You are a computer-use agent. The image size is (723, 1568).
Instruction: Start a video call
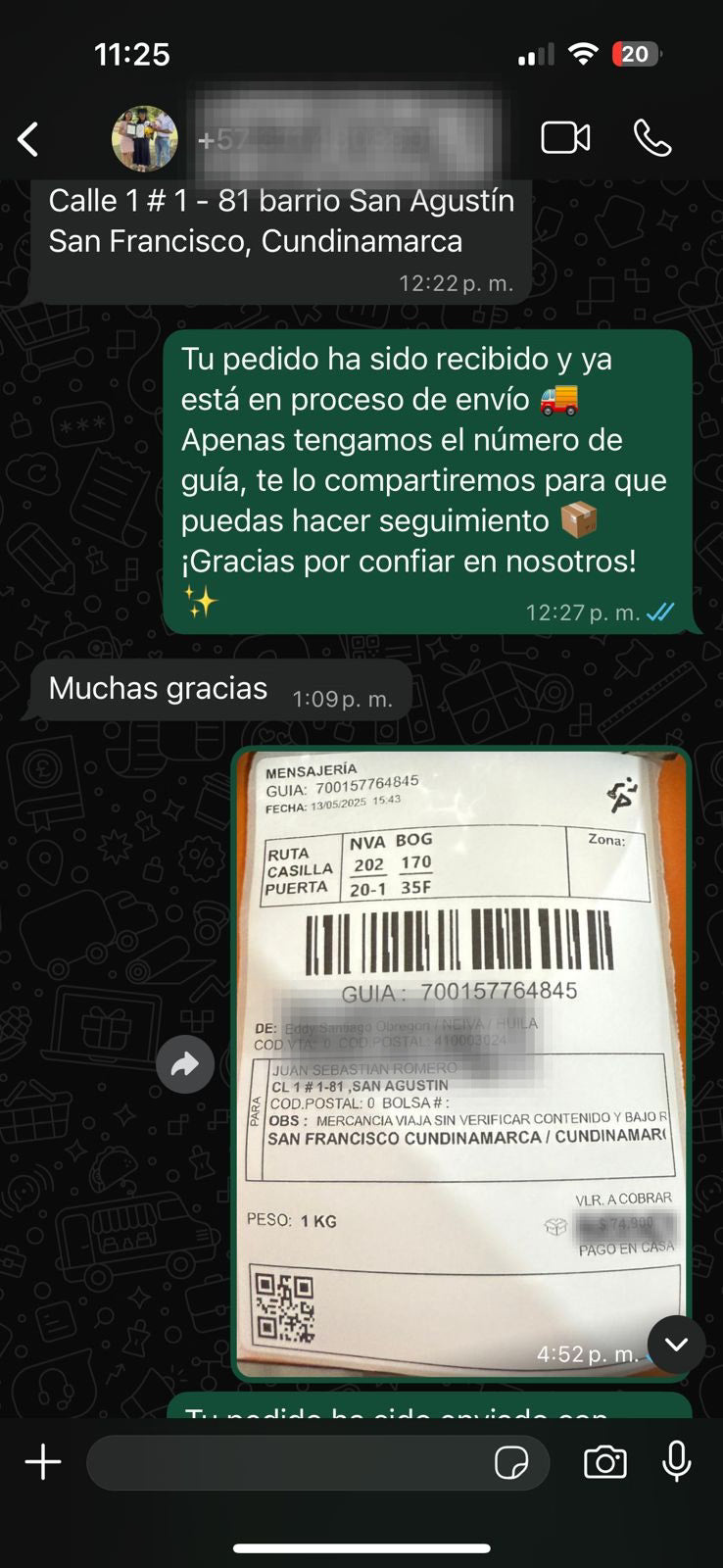point(565,138)
